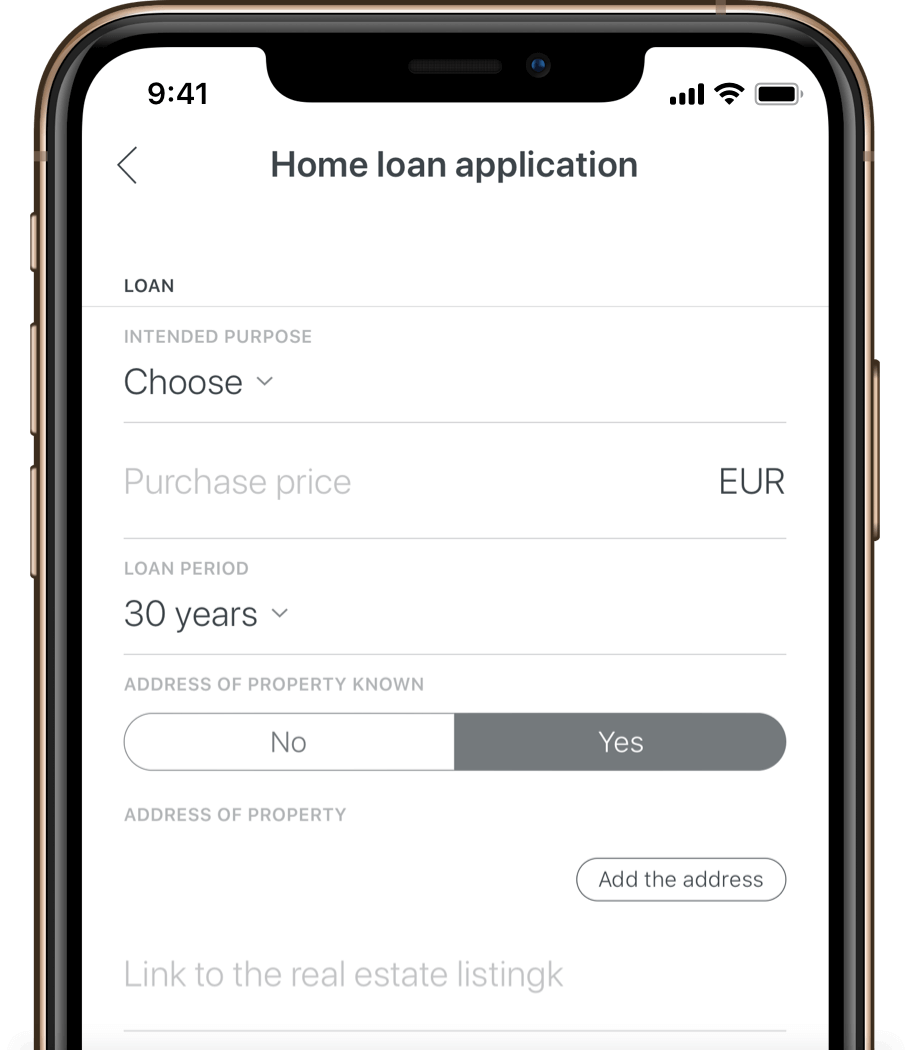Expand the Intended purpose dropdown
Viewport: 912px width, 1050px height.
[x=198, y=382]
